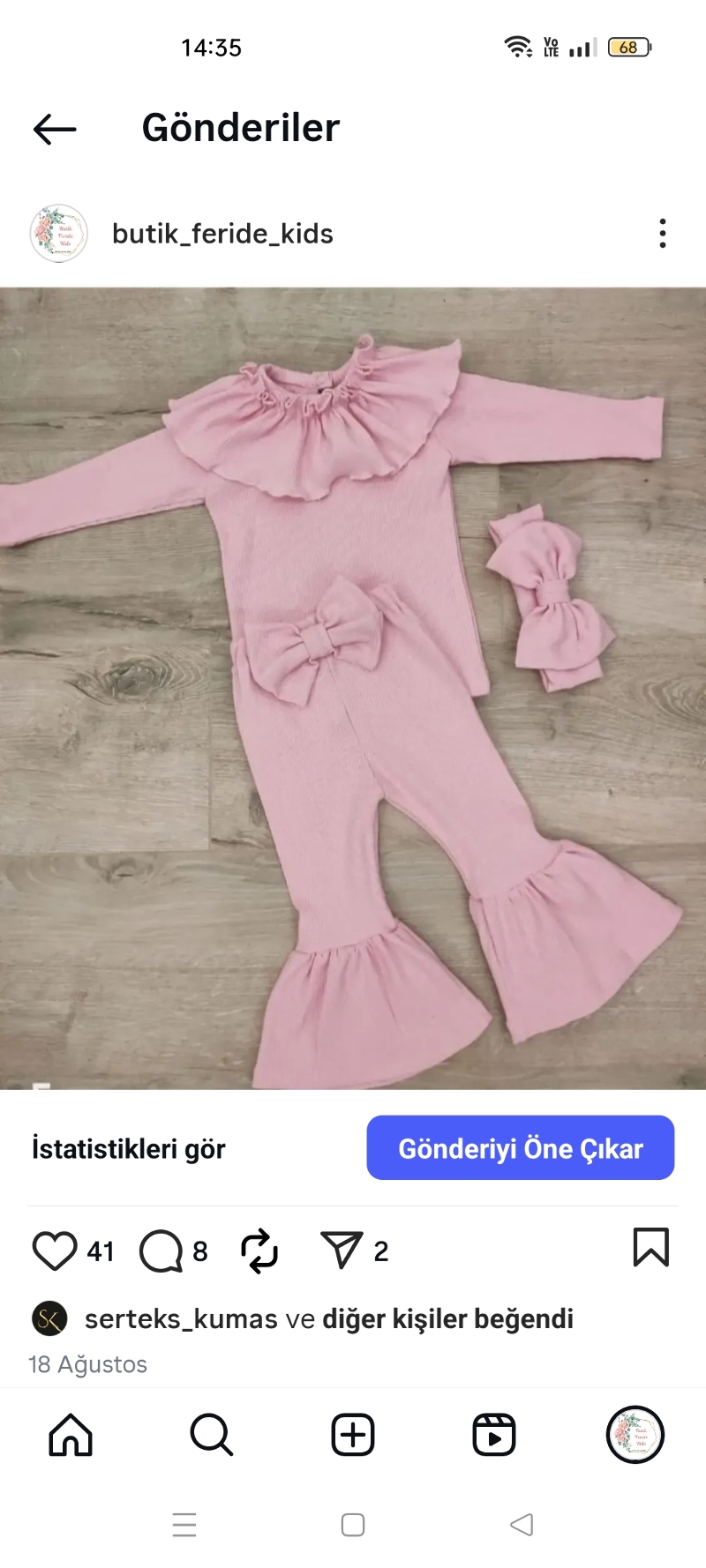706x1568 pixels.
Task: Open system recent apps button
Action: 184,1525
